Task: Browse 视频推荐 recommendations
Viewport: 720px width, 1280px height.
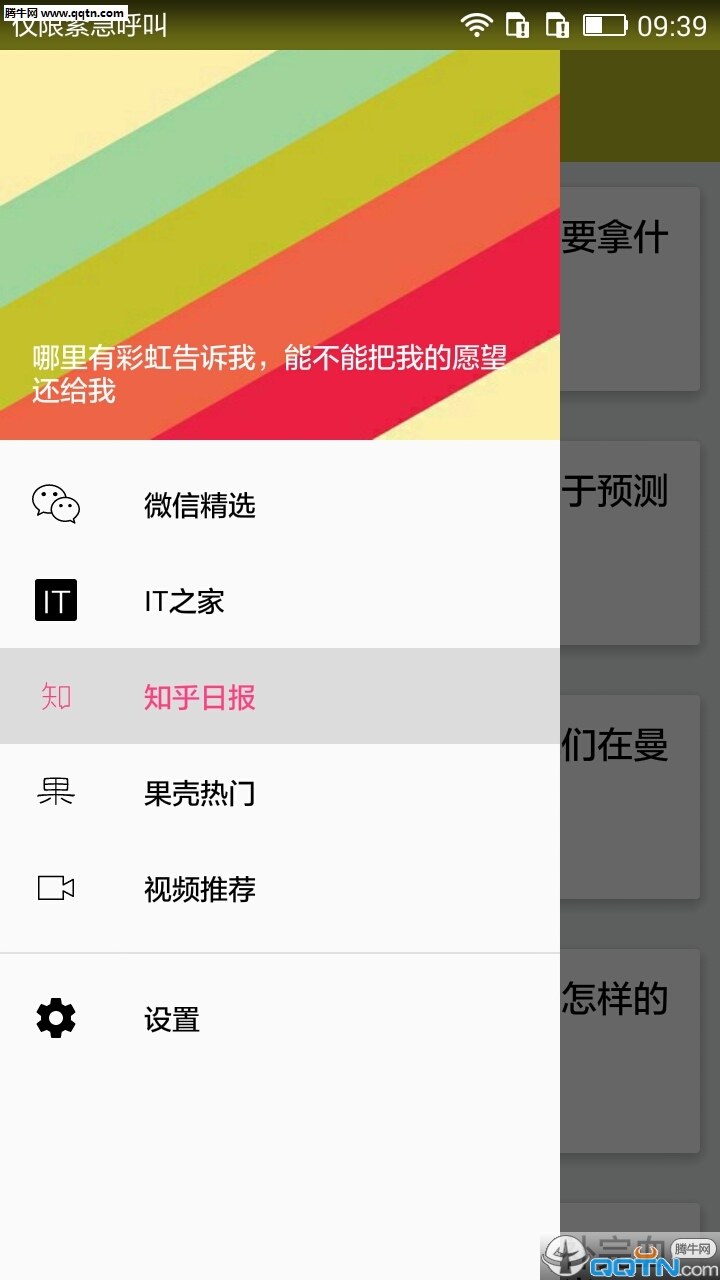Action: click(200, 888)
